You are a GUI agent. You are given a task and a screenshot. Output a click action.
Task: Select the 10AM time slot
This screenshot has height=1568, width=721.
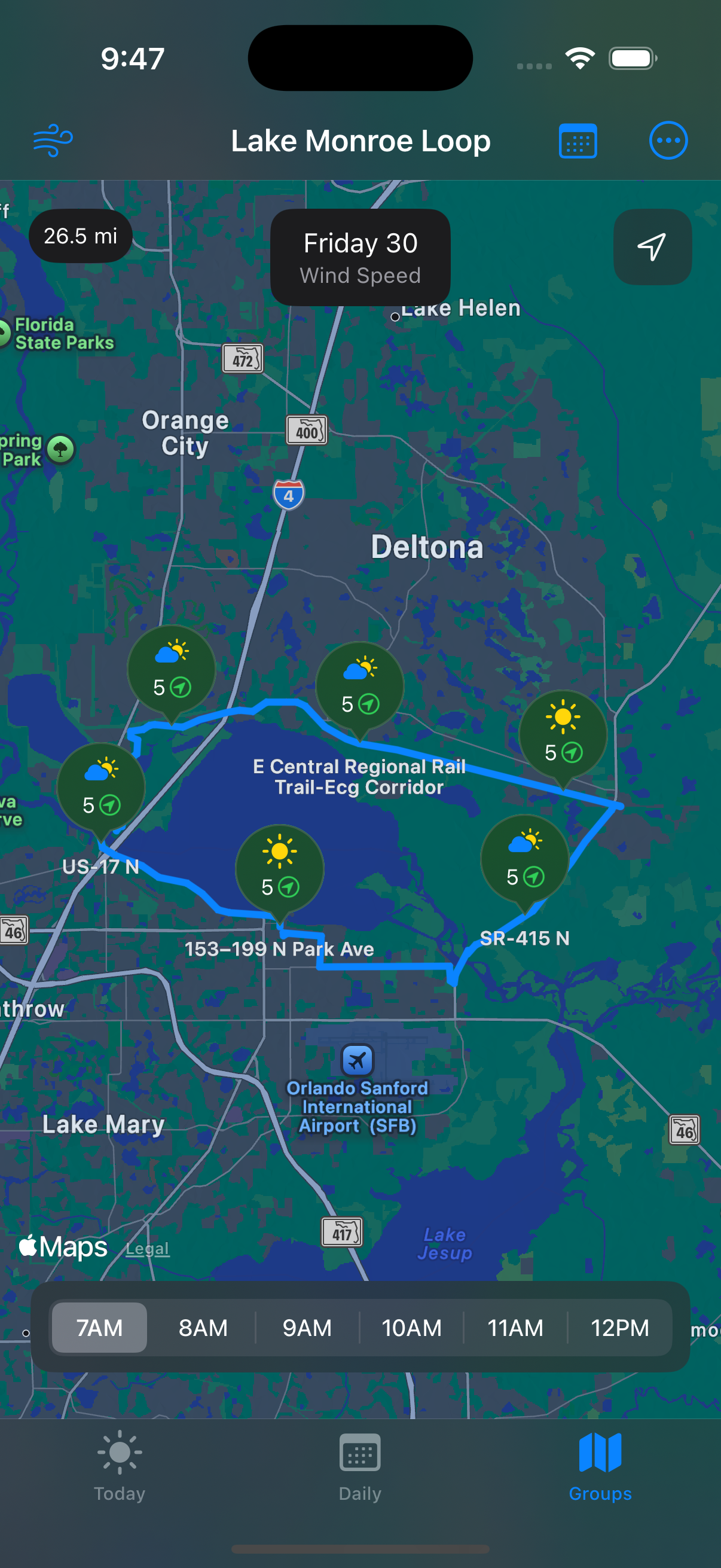[x=411, y=1328]
